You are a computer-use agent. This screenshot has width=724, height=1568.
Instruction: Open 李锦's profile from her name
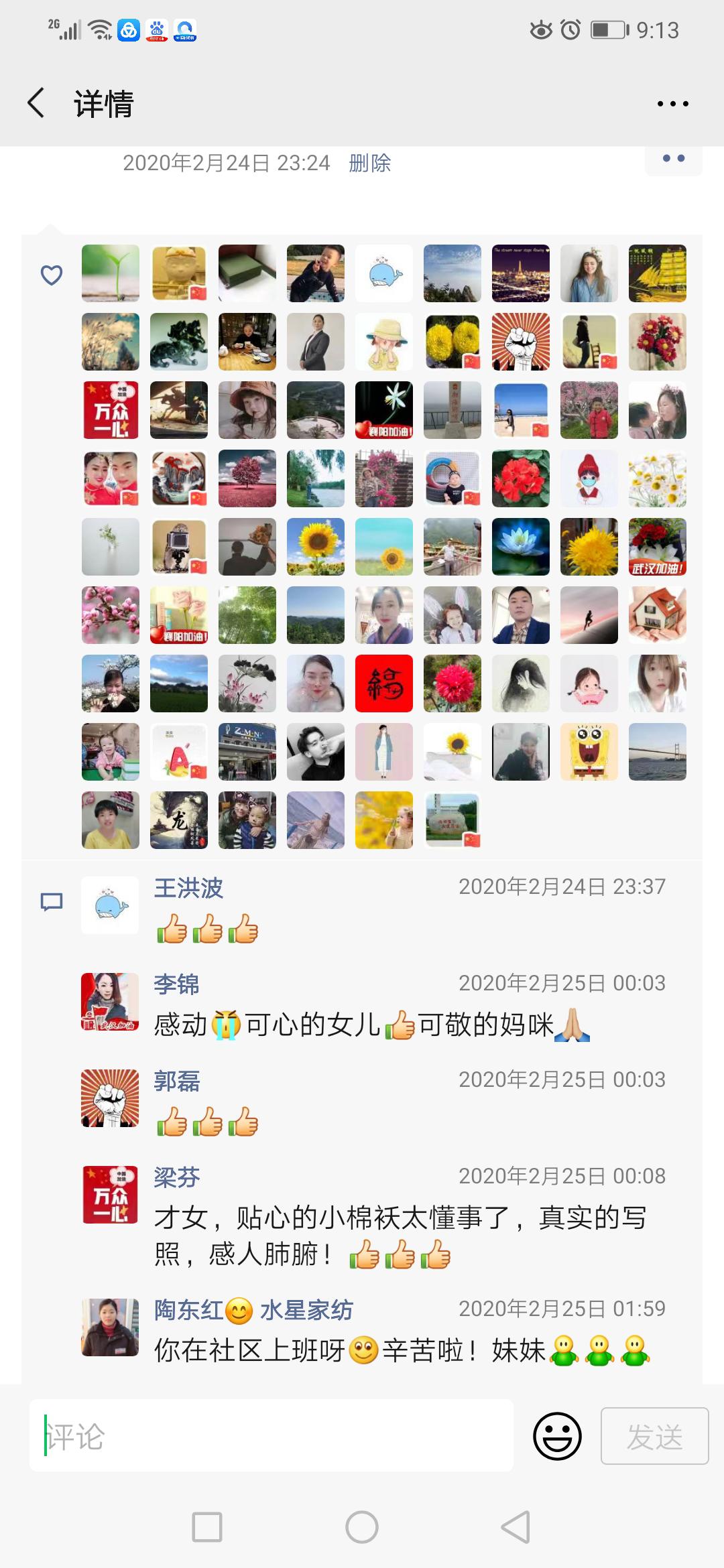tap(176, 984)
